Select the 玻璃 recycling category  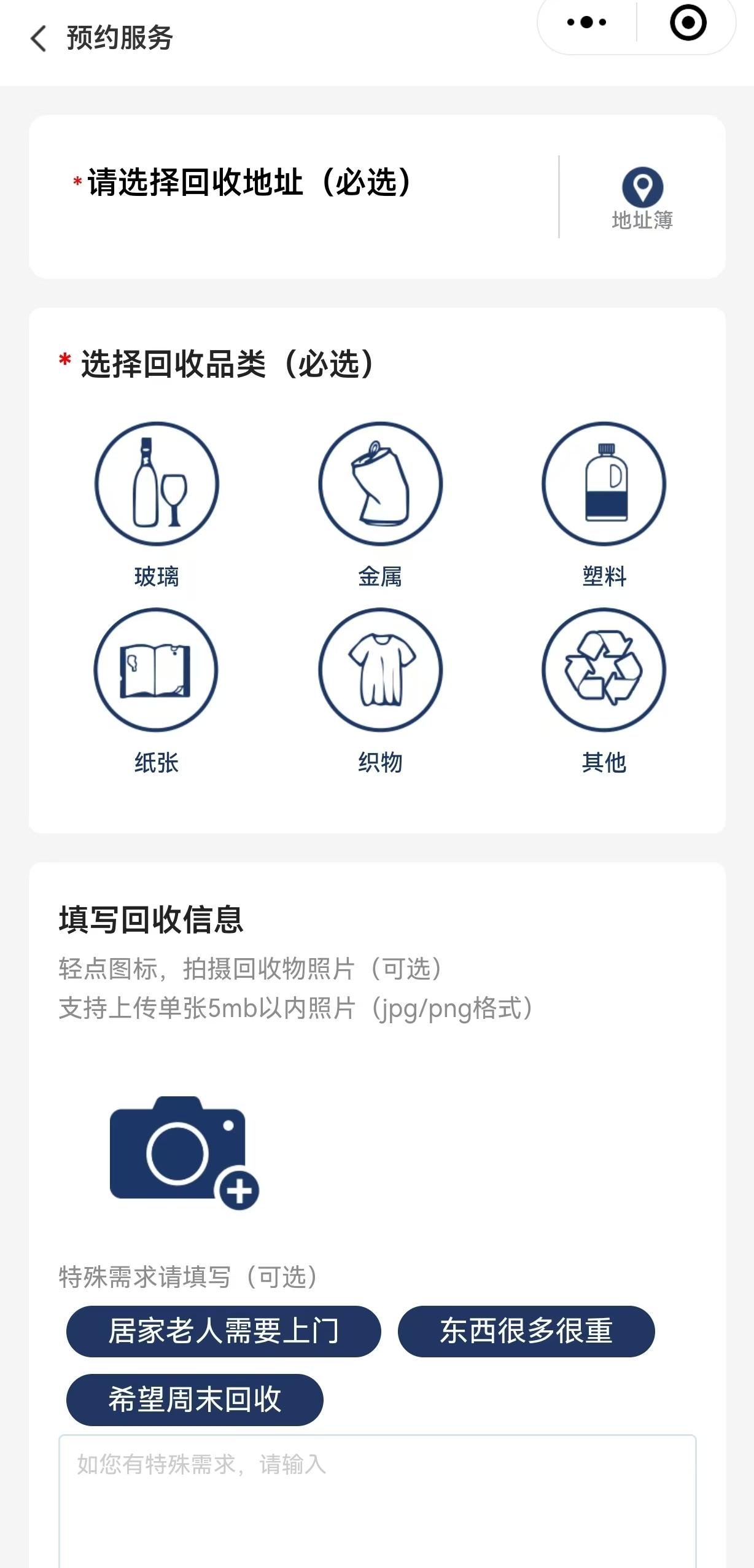(157, 484)
